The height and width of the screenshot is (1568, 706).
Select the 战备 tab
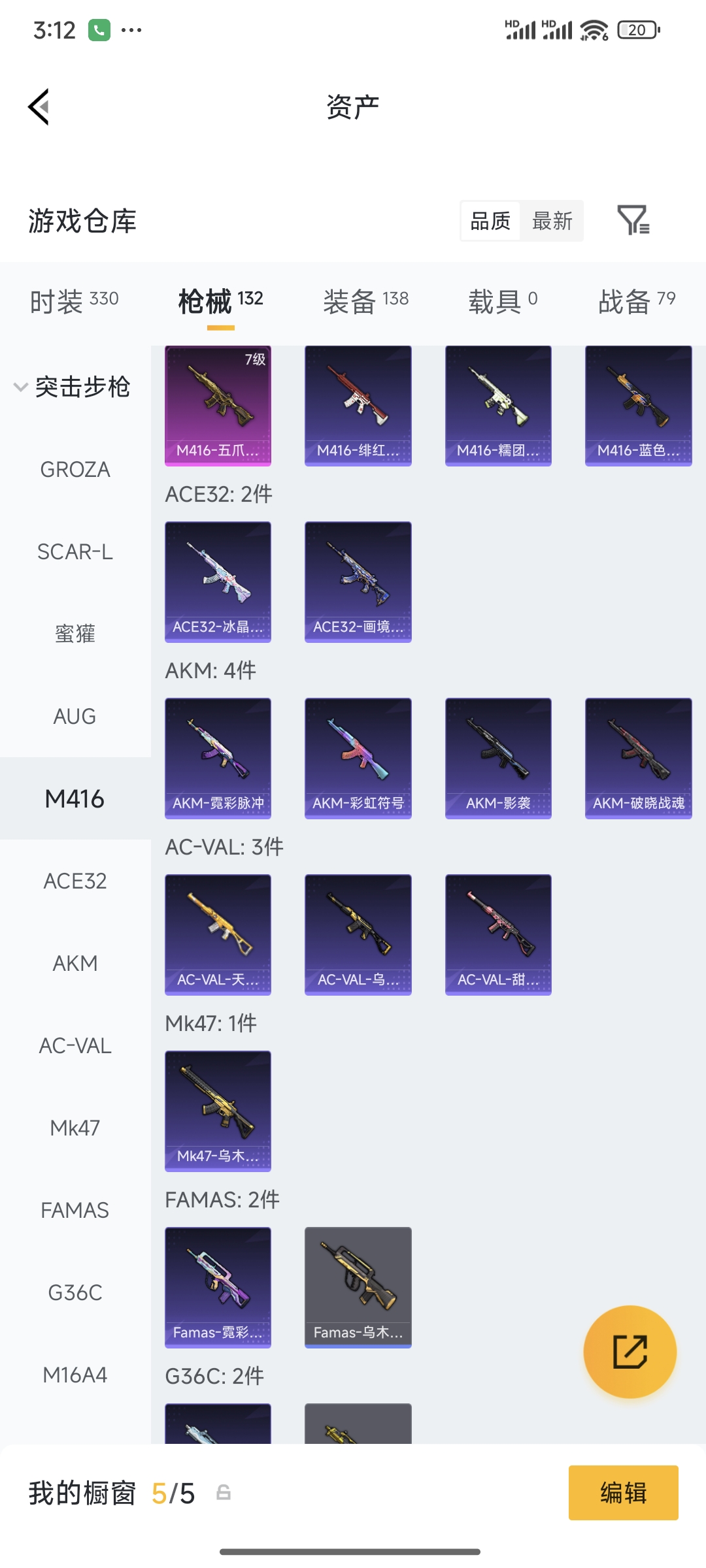point(637,301)
